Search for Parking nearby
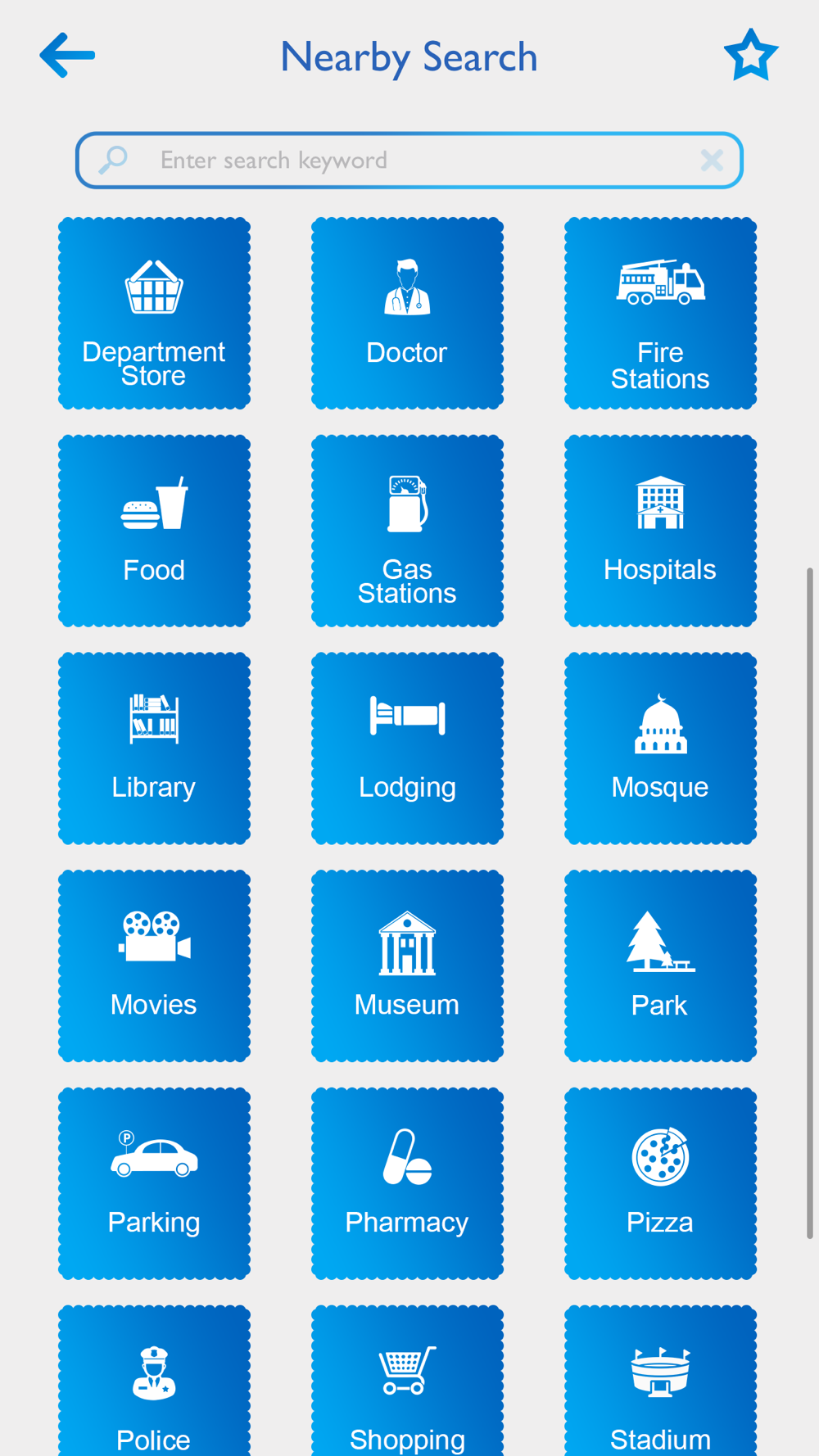The width and height of the screenshot is (819, 1456). point(154,1184)
